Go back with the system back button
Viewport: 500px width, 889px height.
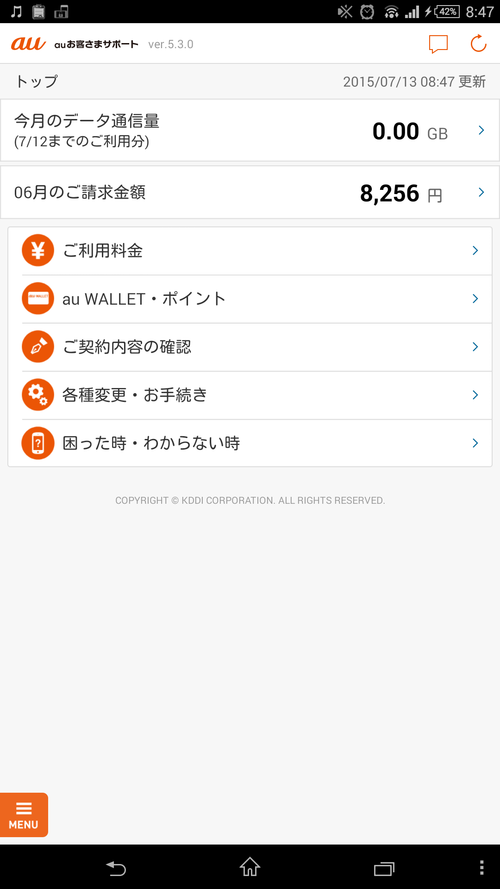[x=116, y=867]
